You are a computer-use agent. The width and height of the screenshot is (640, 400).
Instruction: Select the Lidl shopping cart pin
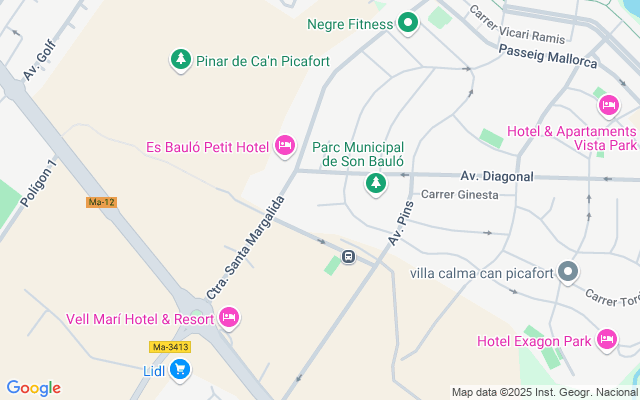[180, 370]
